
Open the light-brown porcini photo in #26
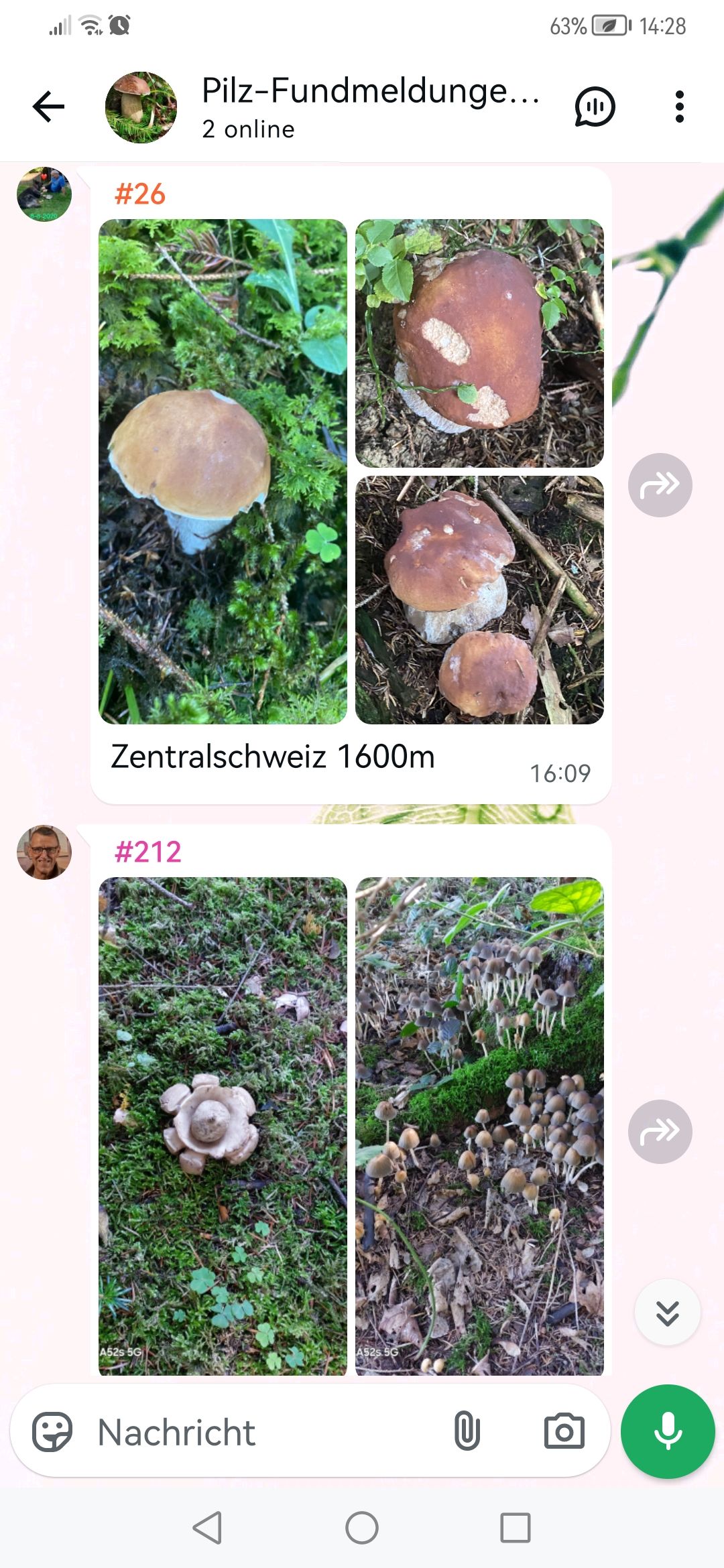click(x=223, y=471)
